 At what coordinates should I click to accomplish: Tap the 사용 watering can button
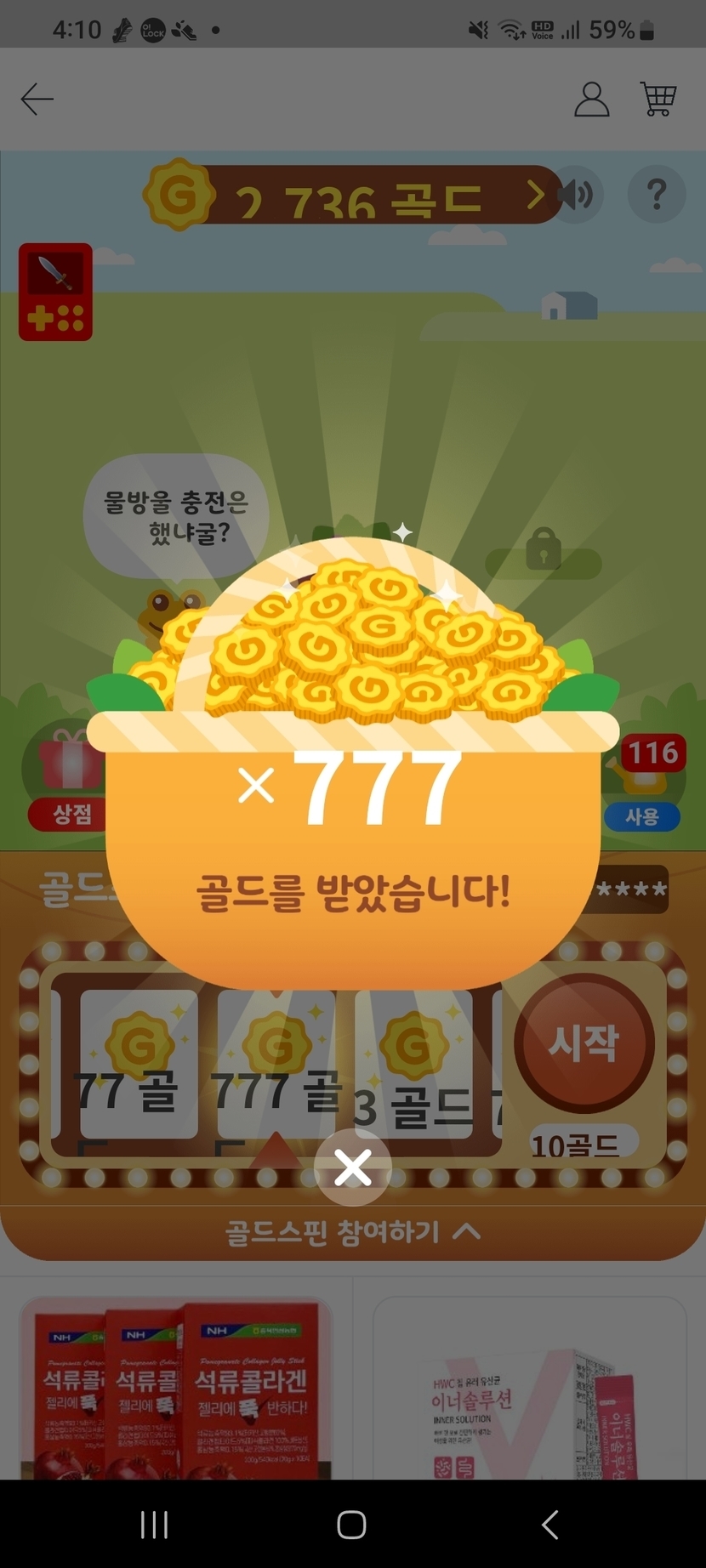coord(642,815)
